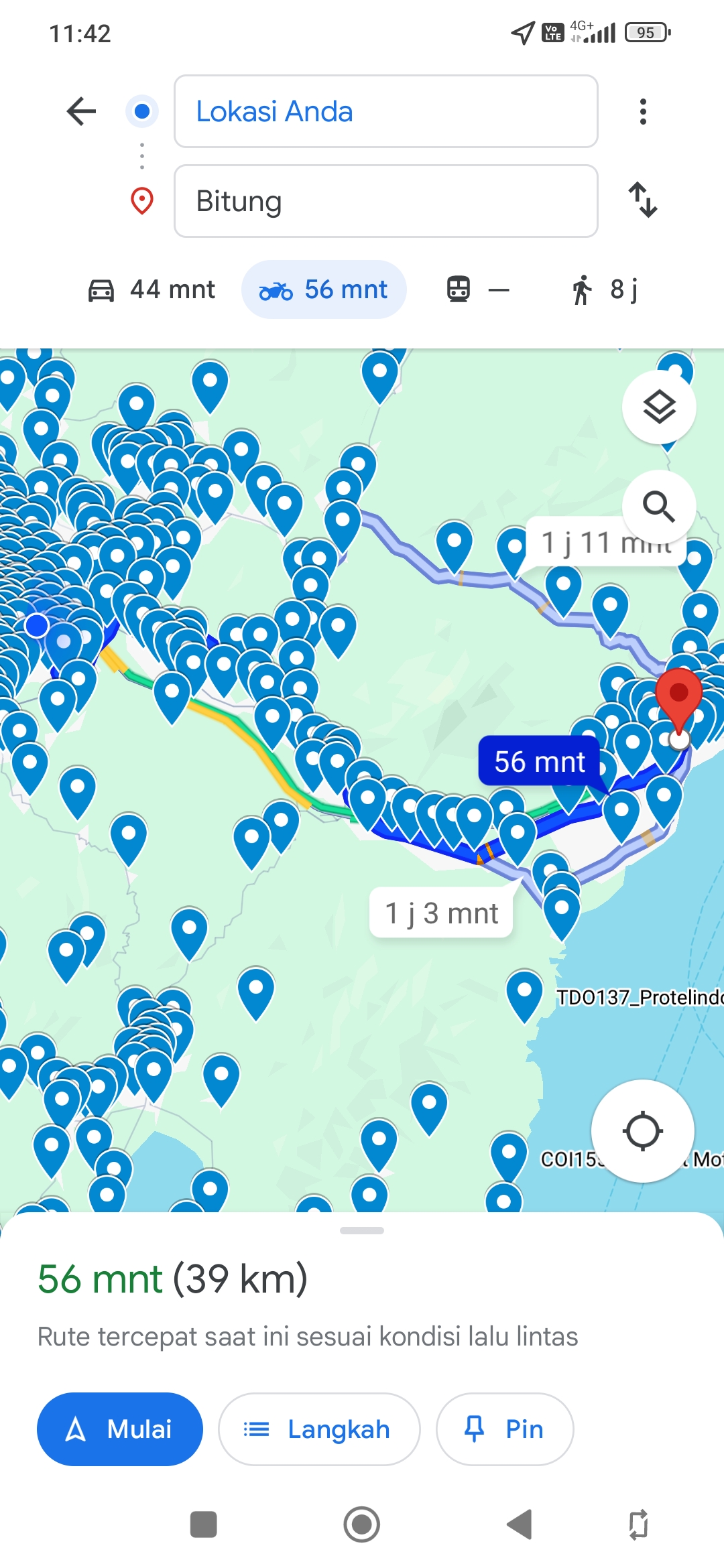Start navigation with Mulai
724x1568 pixels.
(120, 1429)
